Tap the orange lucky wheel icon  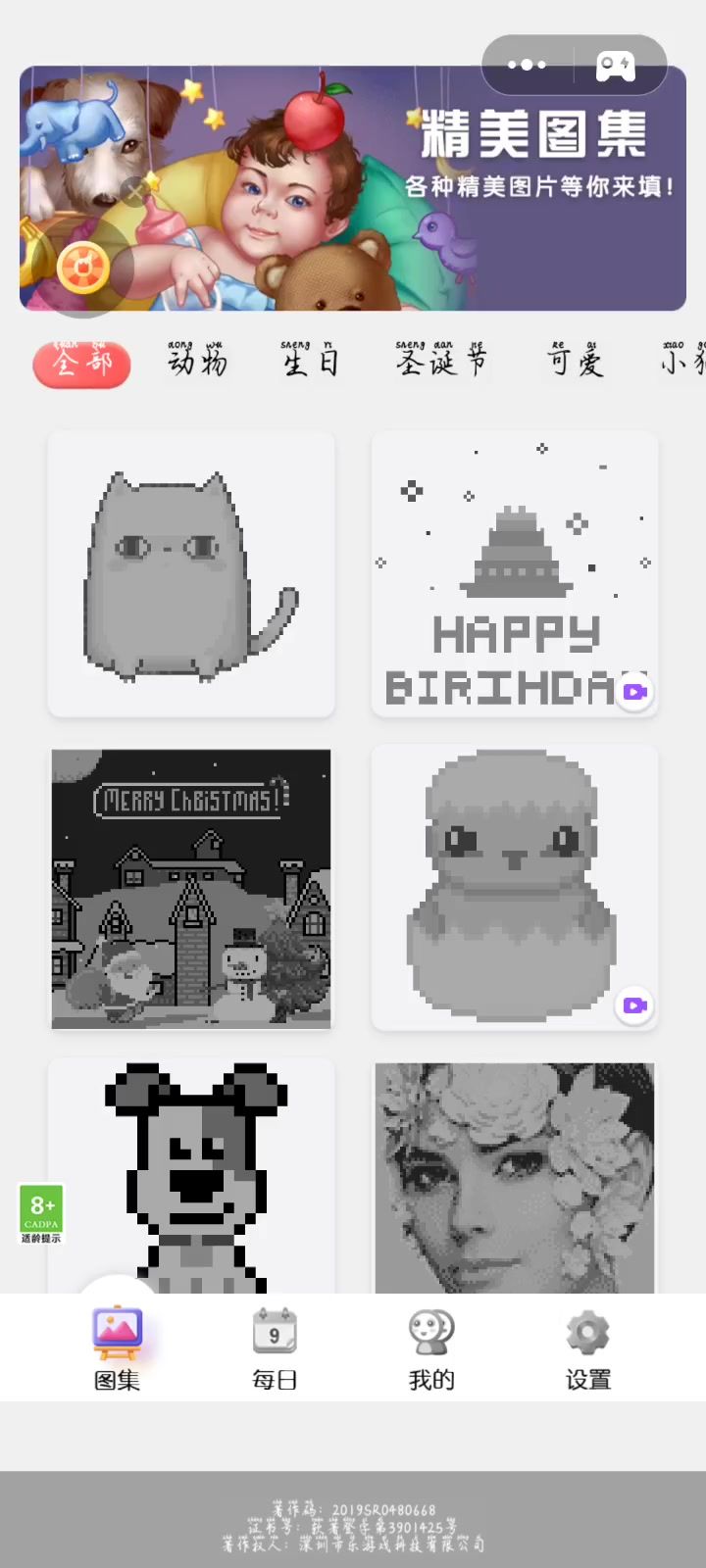pyautogui.click(x=82, y=268)
